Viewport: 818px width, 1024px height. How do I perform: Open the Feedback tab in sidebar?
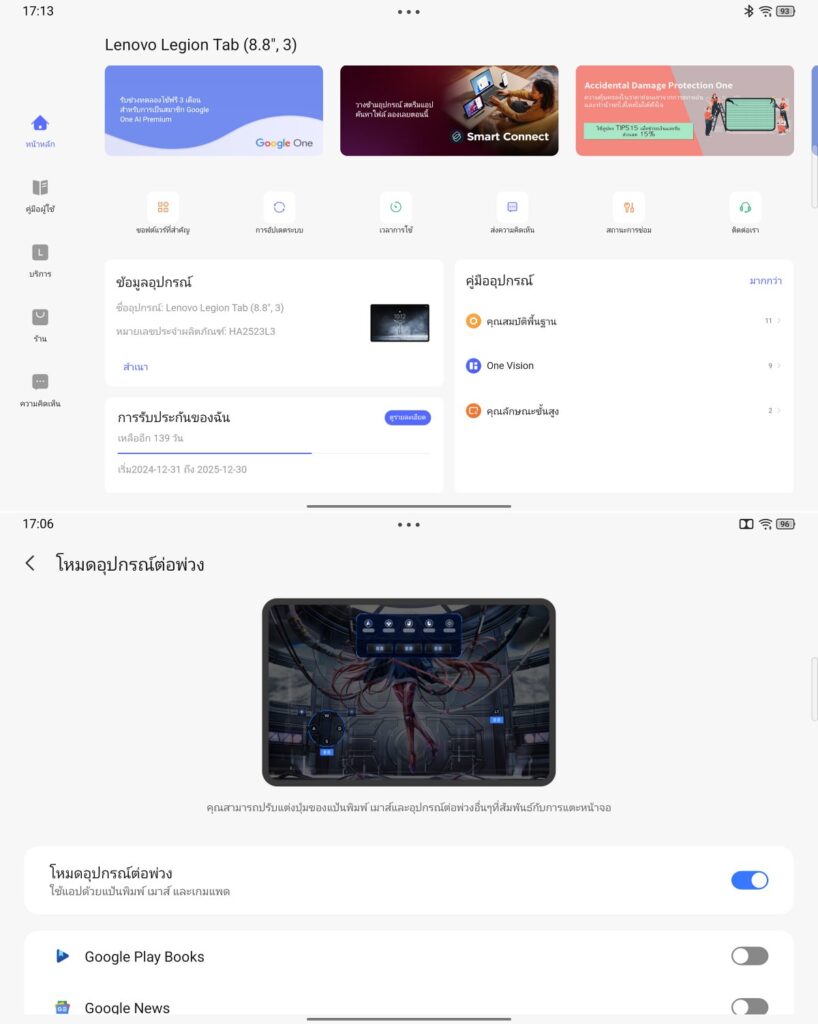coord(40,390)
